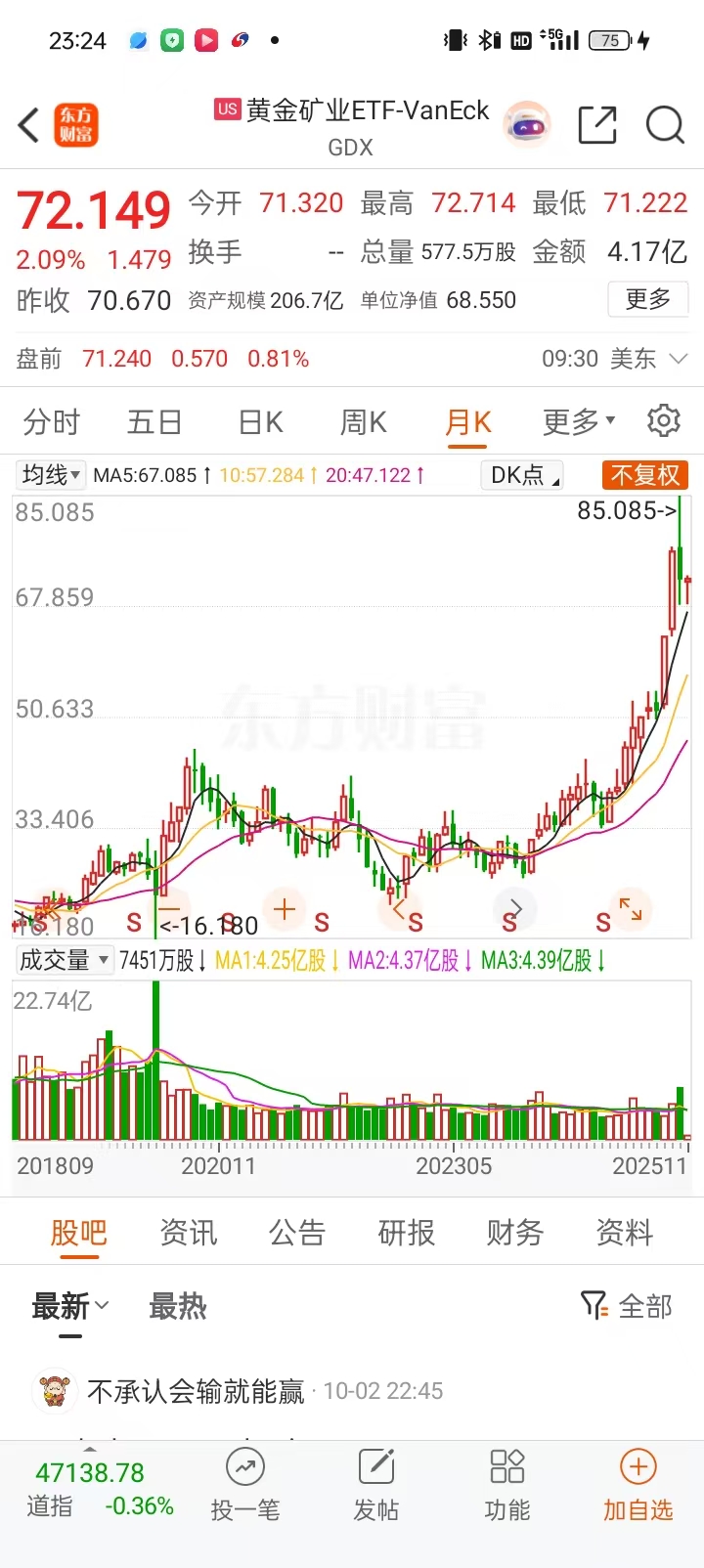Sort posts by 最热

coord(177,1307)
